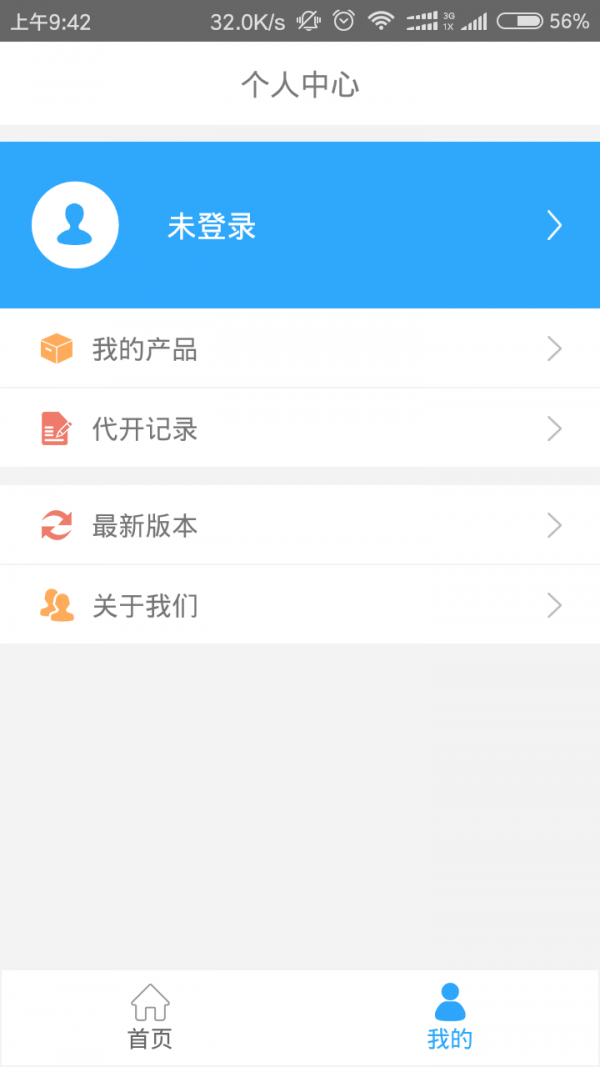The image size is (600, 1067).
Task: Switch to the 首页 tab
Action: 150,1017
